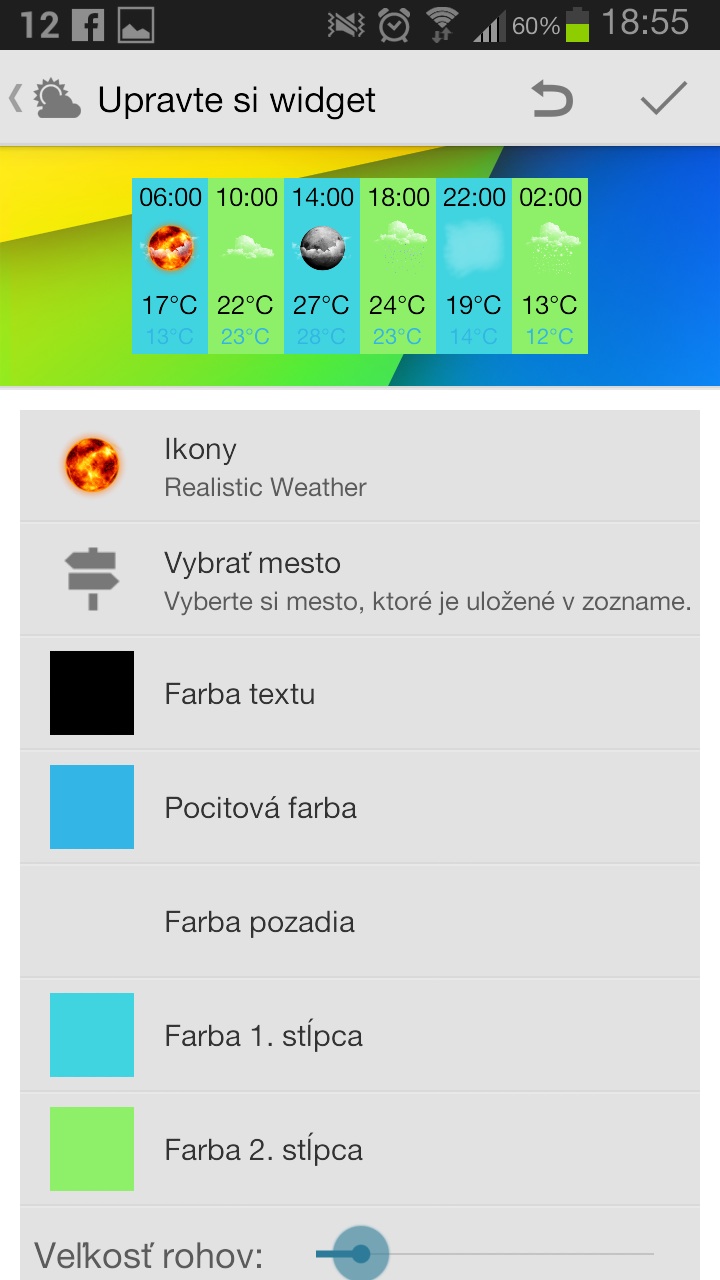Tap the undo arrow in the toolbar

(552, 99)
